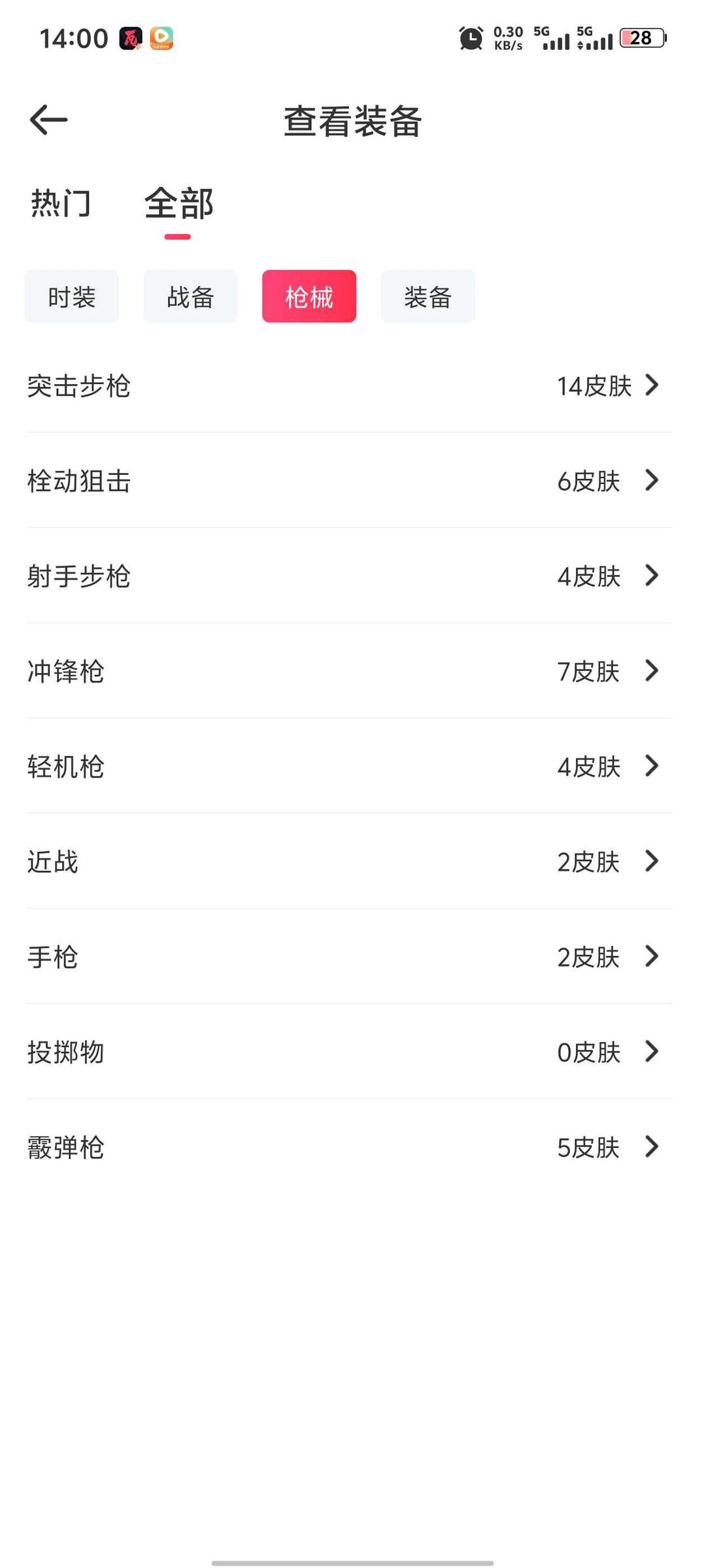Tap the 枪械 category chip

coord(309,297)
